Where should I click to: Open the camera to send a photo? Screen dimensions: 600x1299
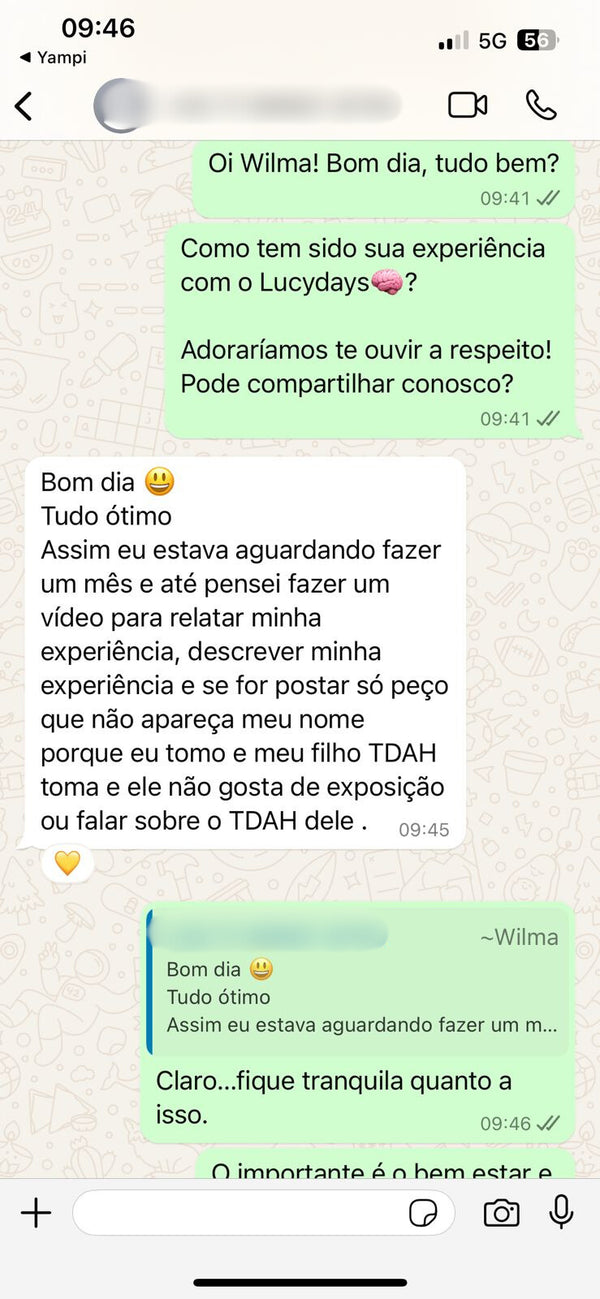tap(501, 1213)
